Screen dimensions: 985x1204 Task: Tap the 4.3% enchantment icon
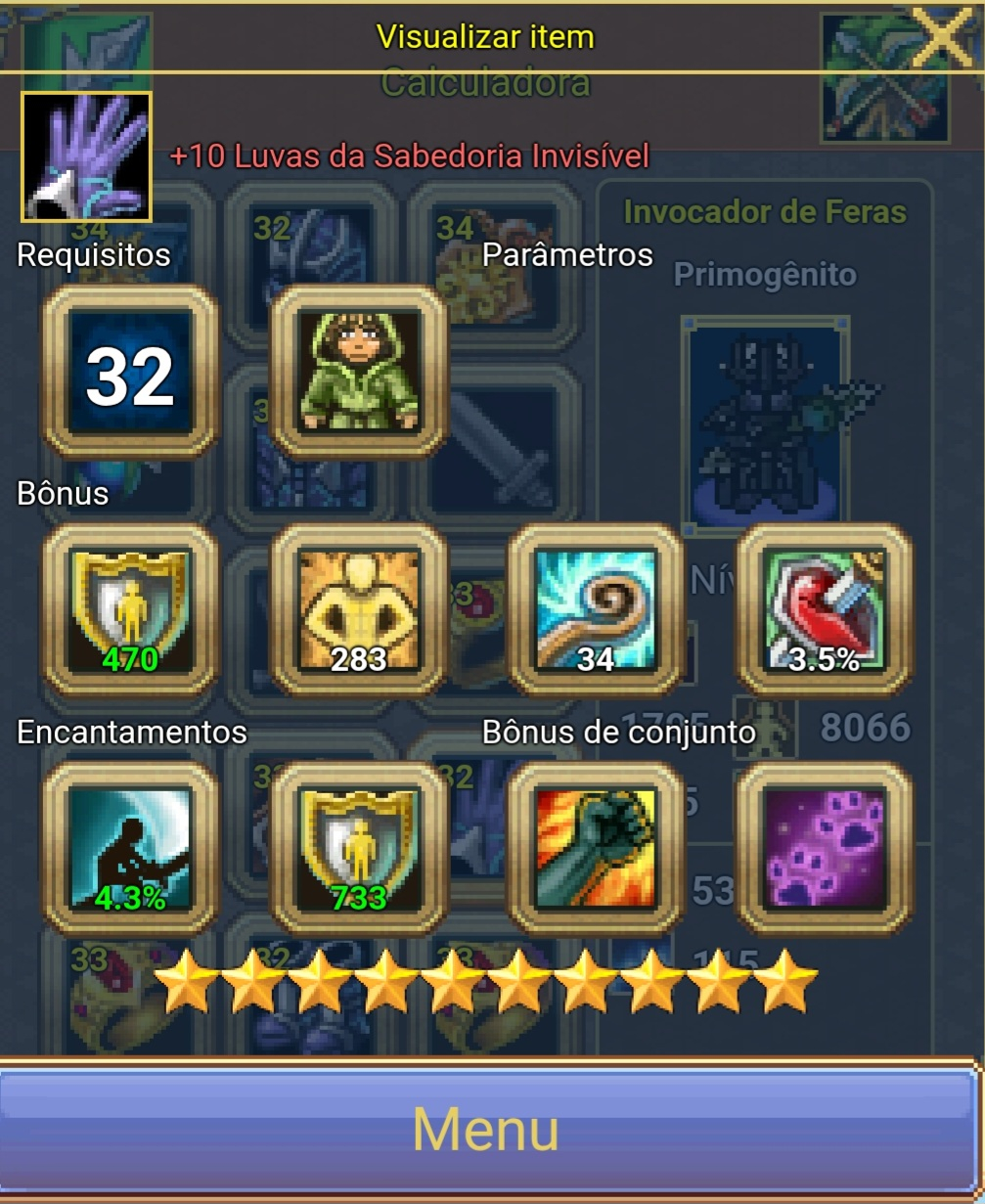[x=129, y=849]
